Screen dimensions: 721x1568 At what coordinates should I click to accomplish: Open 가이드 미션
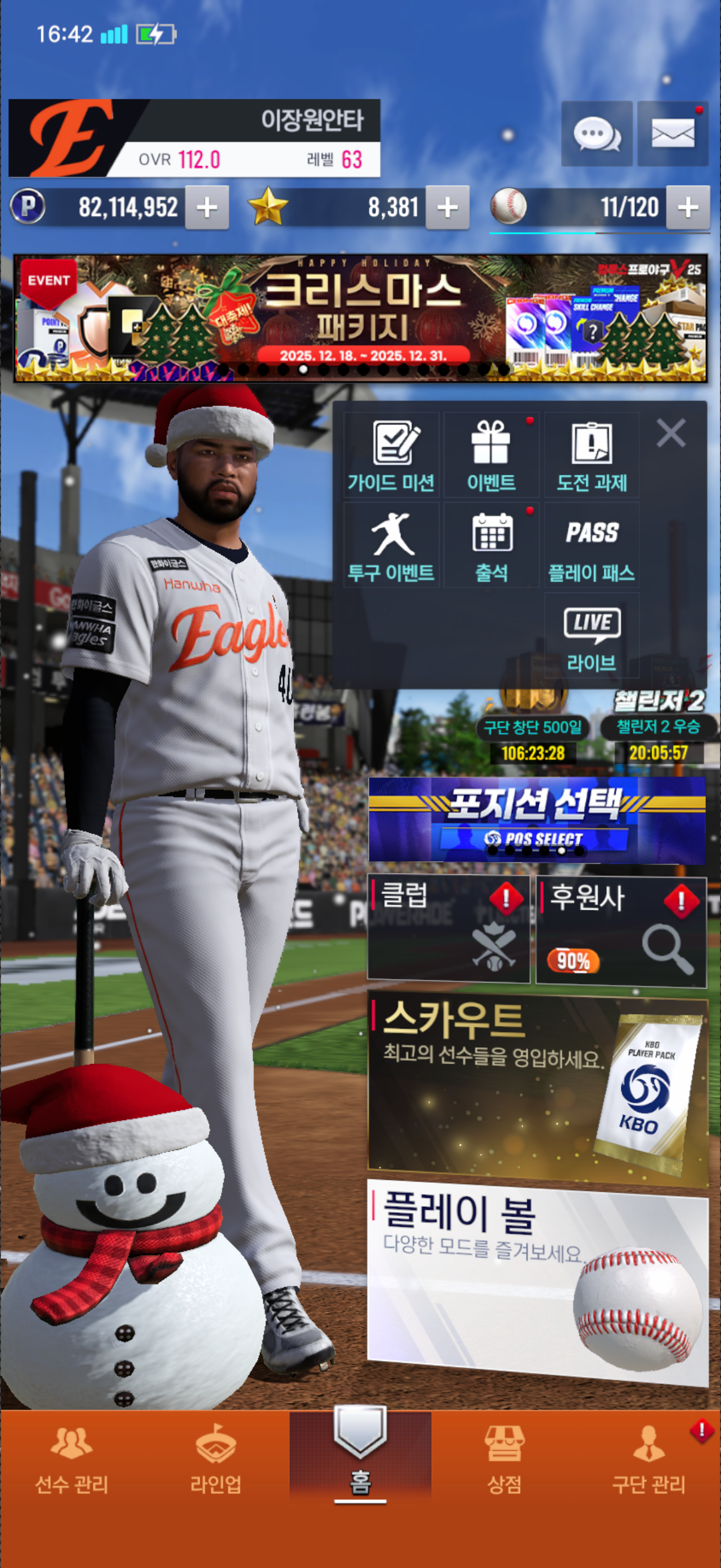coord(391,455)
